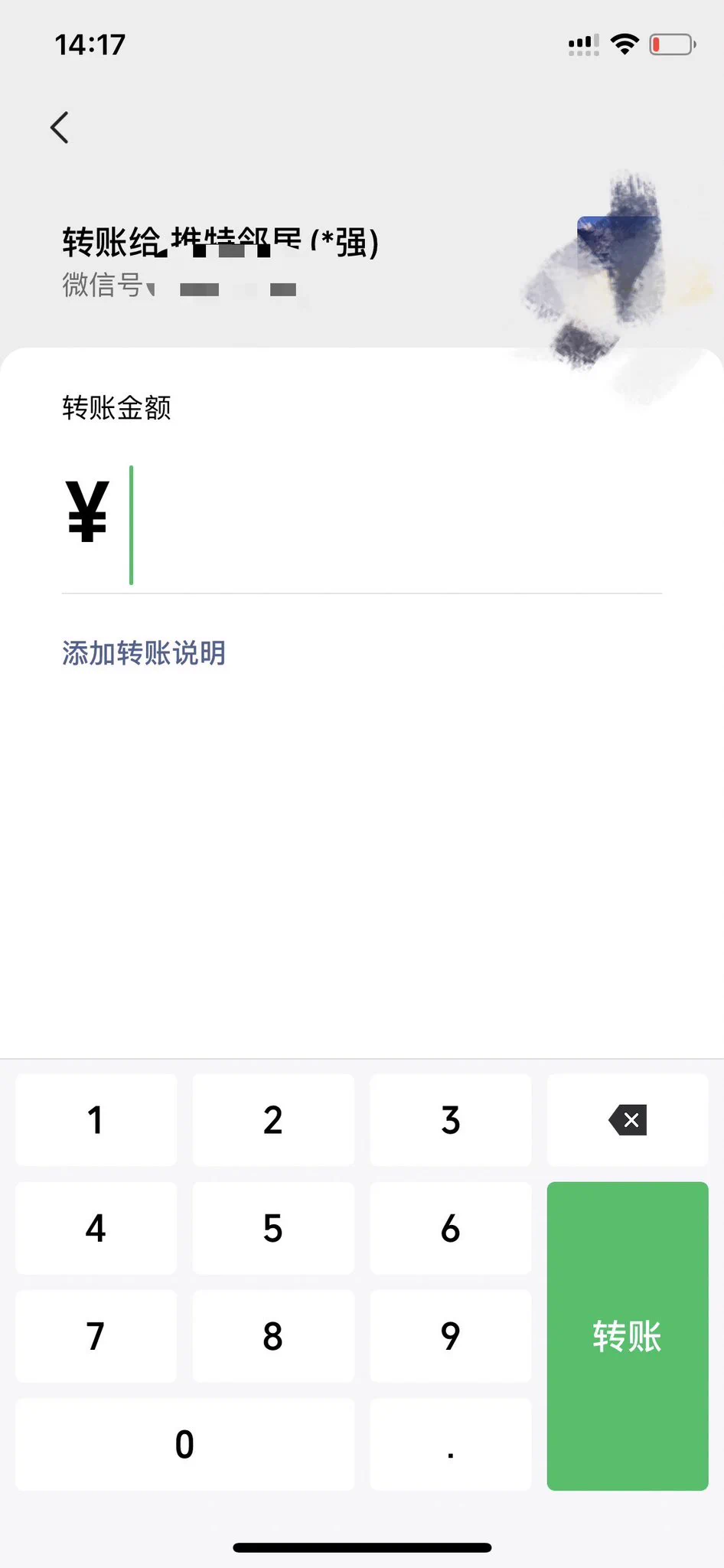Enter digit 4 on keypad
Viewport: 724px width, 1568px height.
click(x=96, y=1228)
